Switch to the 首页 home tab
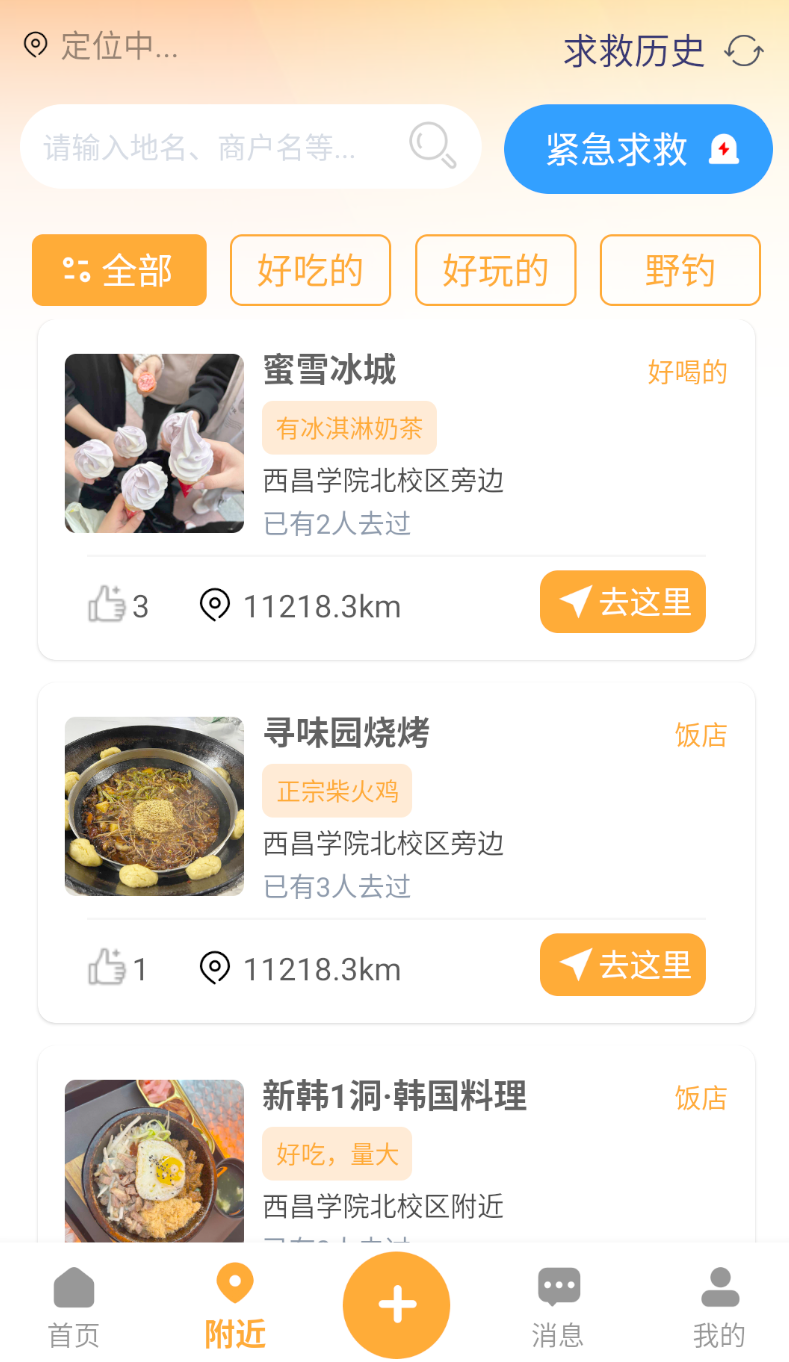 [73, 1303]
